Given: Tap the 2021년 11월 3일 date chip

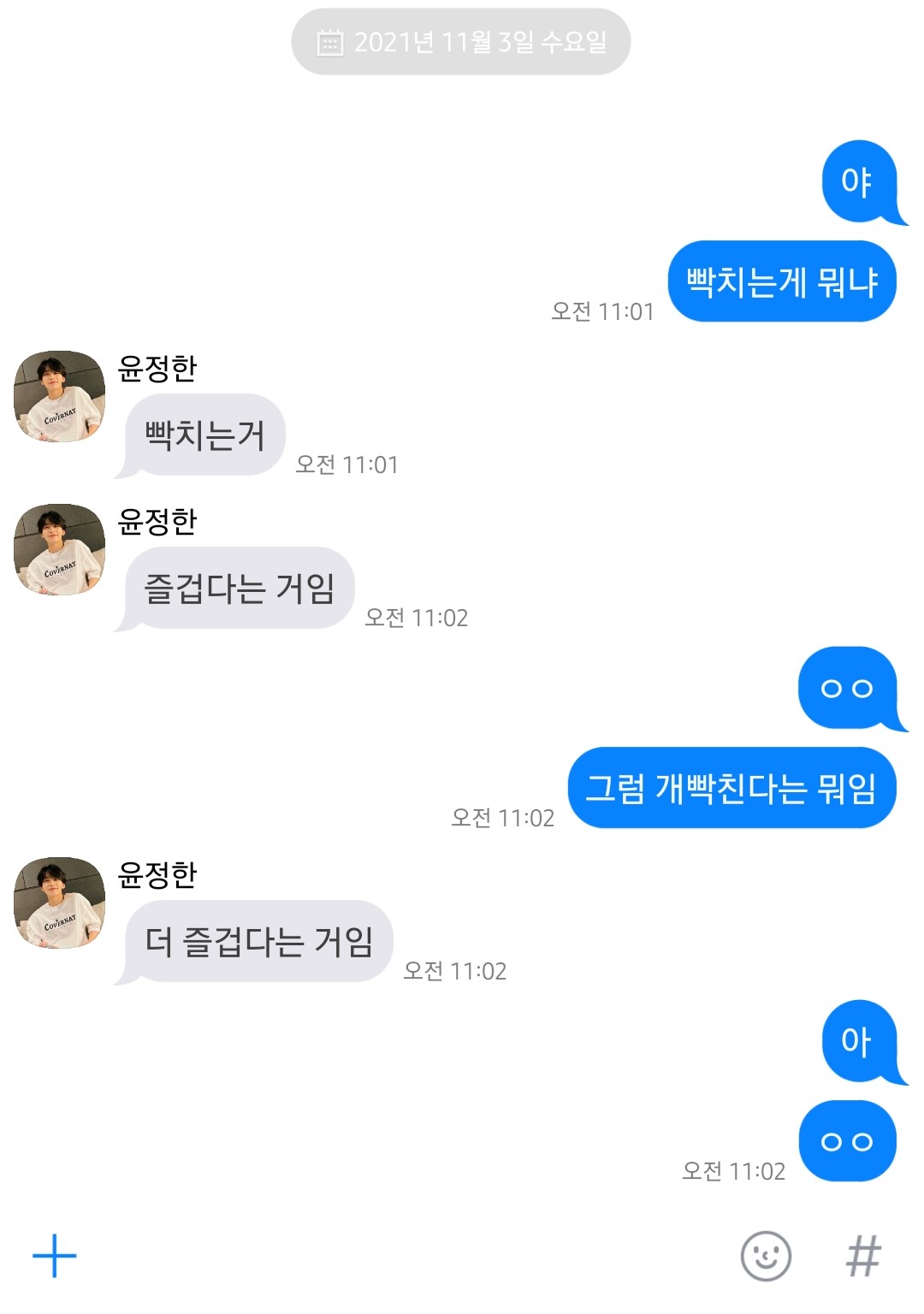Looking at the screenshot, I should [x=461, y=42].
